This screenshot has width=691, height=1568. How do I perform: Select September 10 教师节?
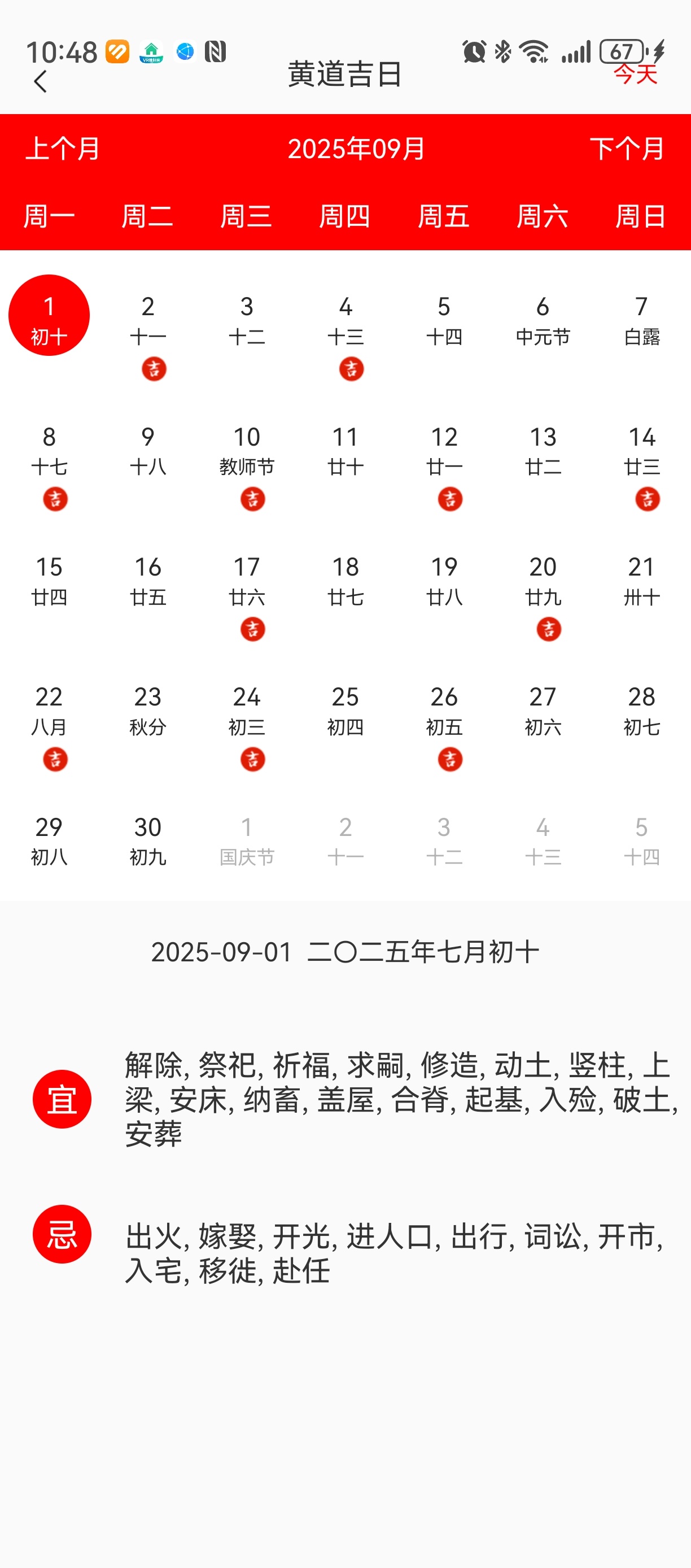pos(246,463)
